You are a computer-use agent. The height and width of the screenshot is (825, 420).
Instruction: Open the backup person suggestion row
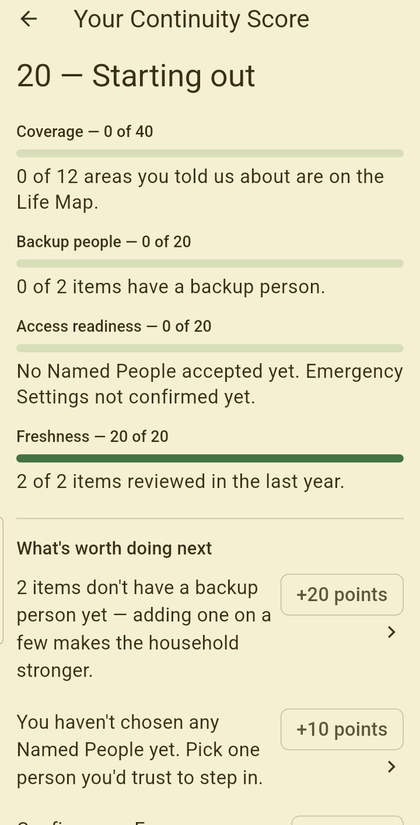click(x=210, y=629)
